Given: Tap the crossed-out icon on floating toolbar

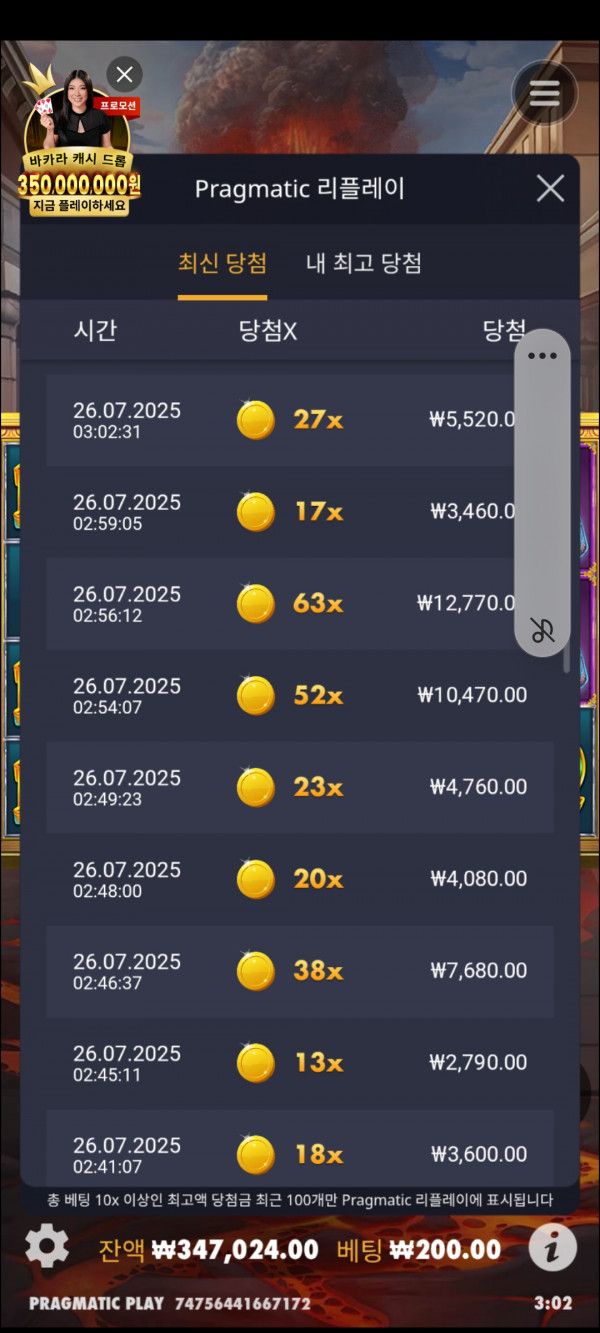Looking at the screenshot, I should point(542,630).
